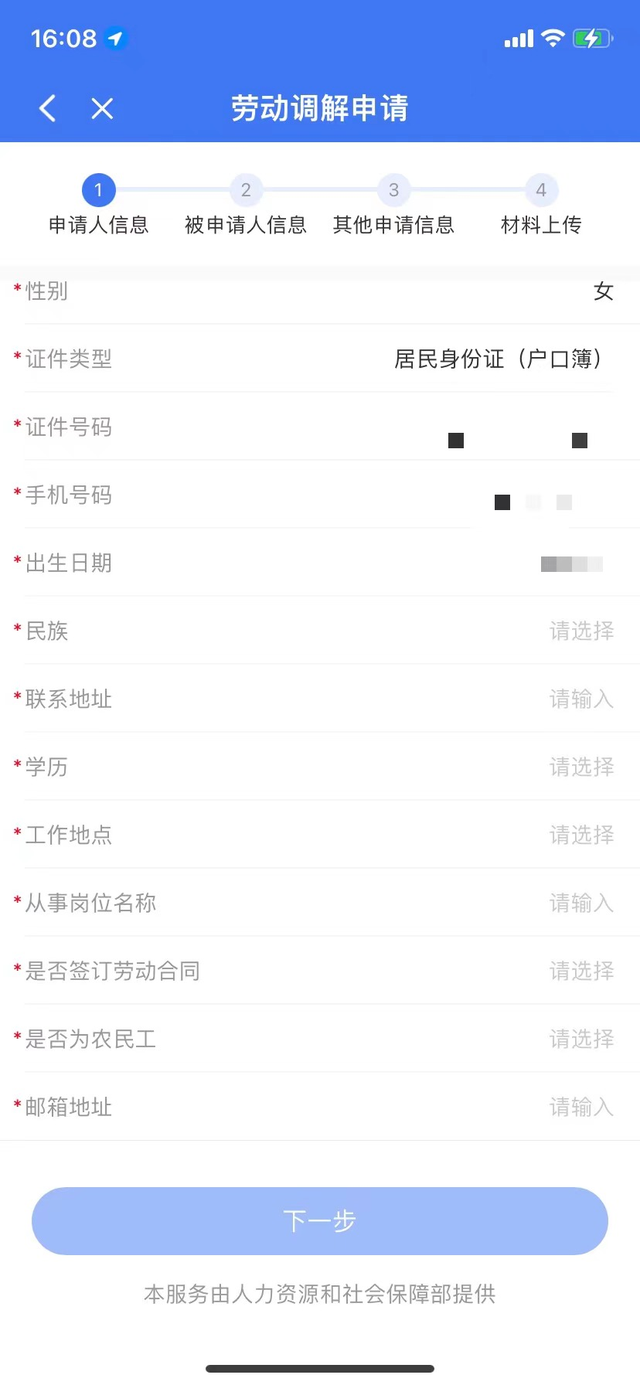This screenshot has height=1385, width=640.
Task: Tap the 下一步 button
Action: [320, 1221]
